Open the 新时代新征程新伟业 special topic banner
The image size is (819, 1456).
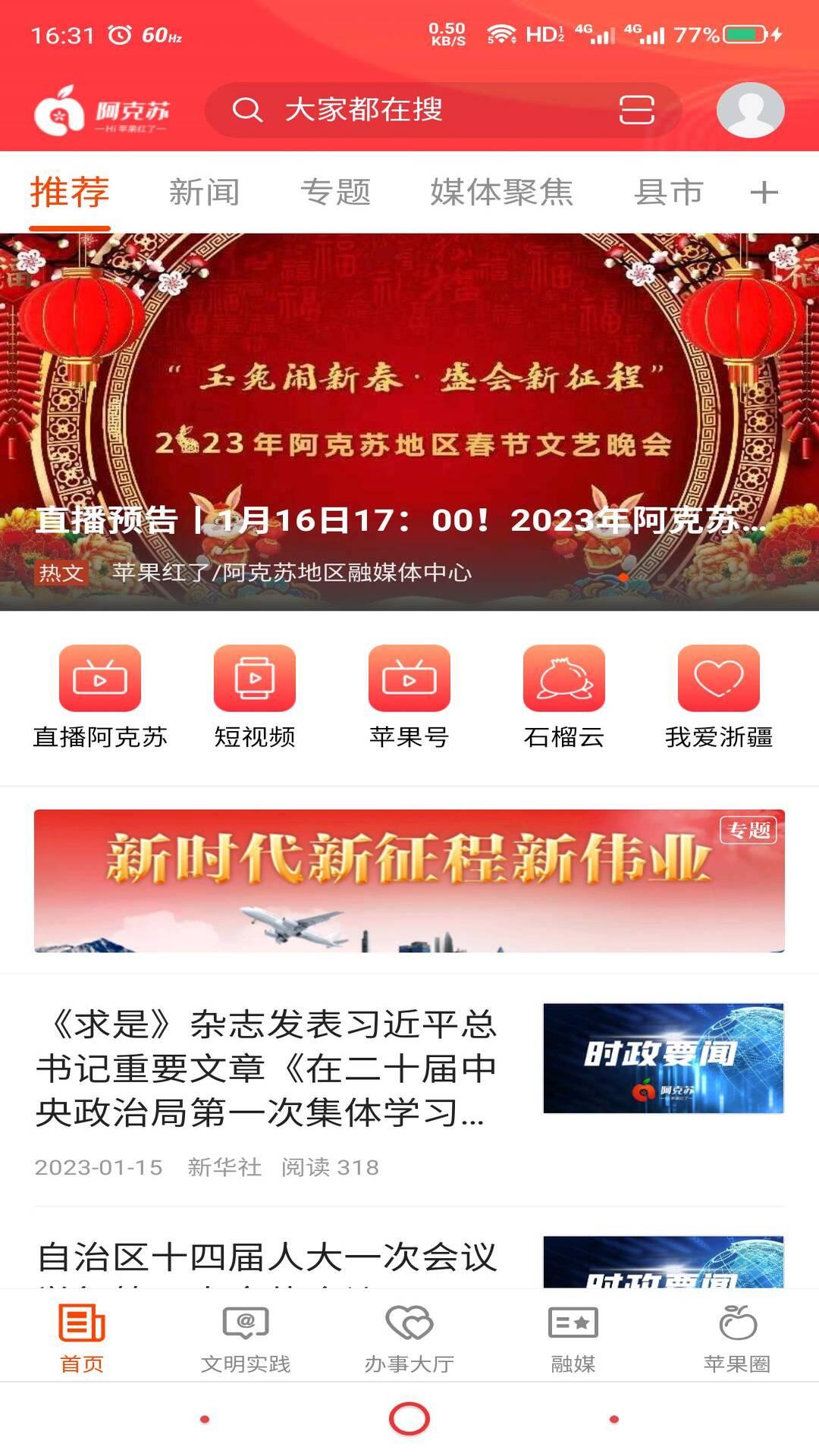click(x=409, y=880)
